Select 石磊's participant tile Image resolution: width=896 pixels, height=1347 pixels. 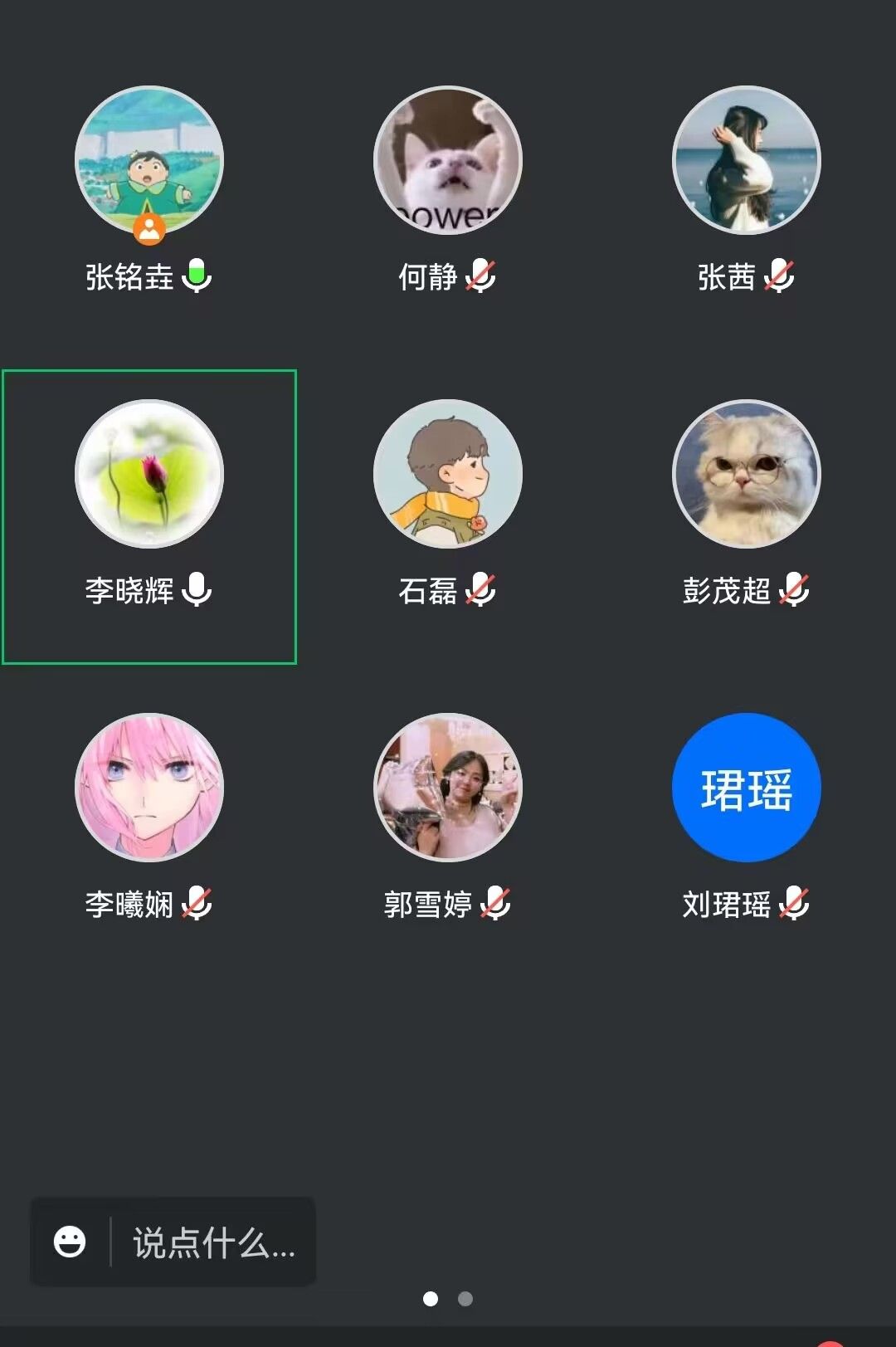(x=448, y=475)
